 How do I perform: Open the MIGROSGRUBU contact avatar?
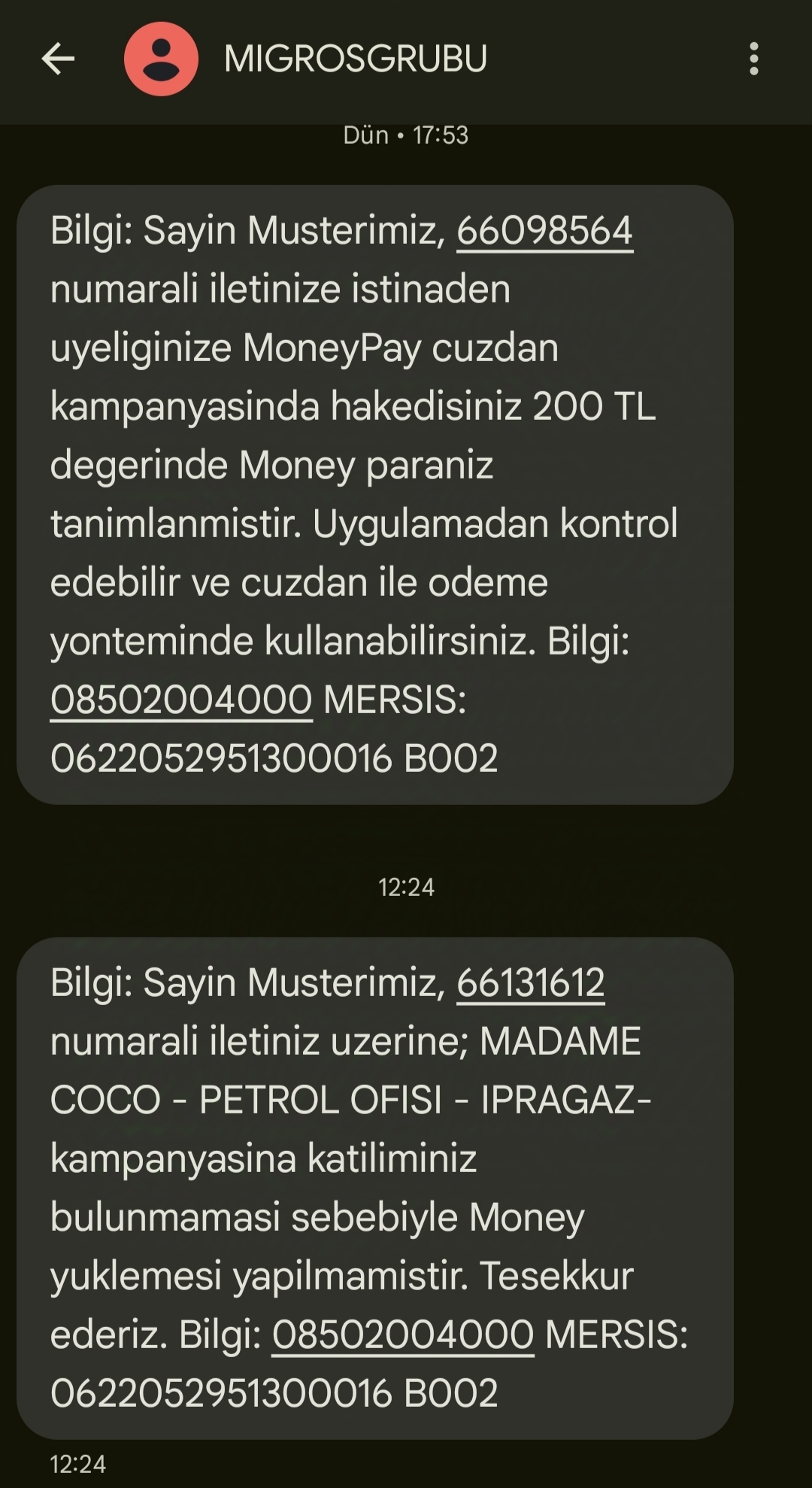point(161,59)
